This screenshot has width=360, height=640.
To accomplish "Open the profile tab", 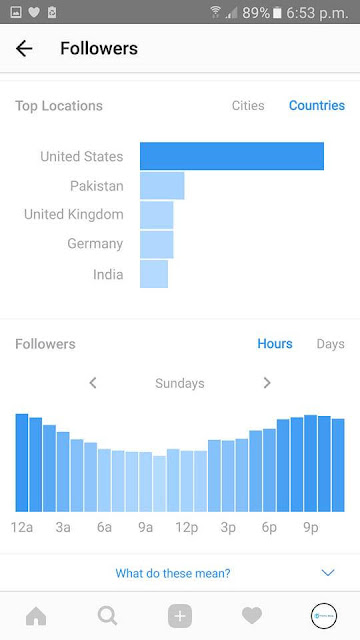I will pos(324,616).
